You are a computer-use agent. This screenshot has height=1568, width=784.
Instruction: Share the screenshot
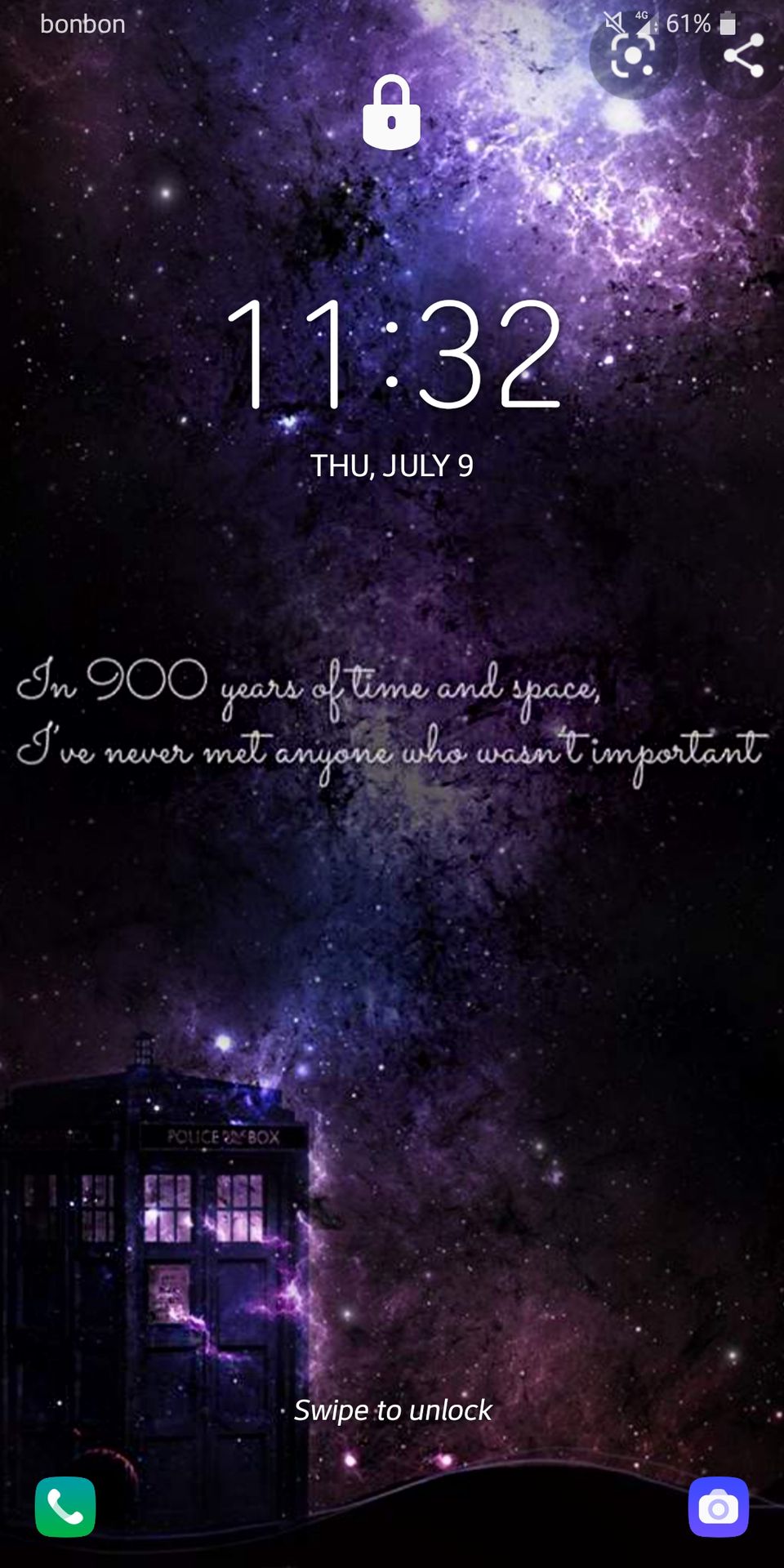coord(743,56)
